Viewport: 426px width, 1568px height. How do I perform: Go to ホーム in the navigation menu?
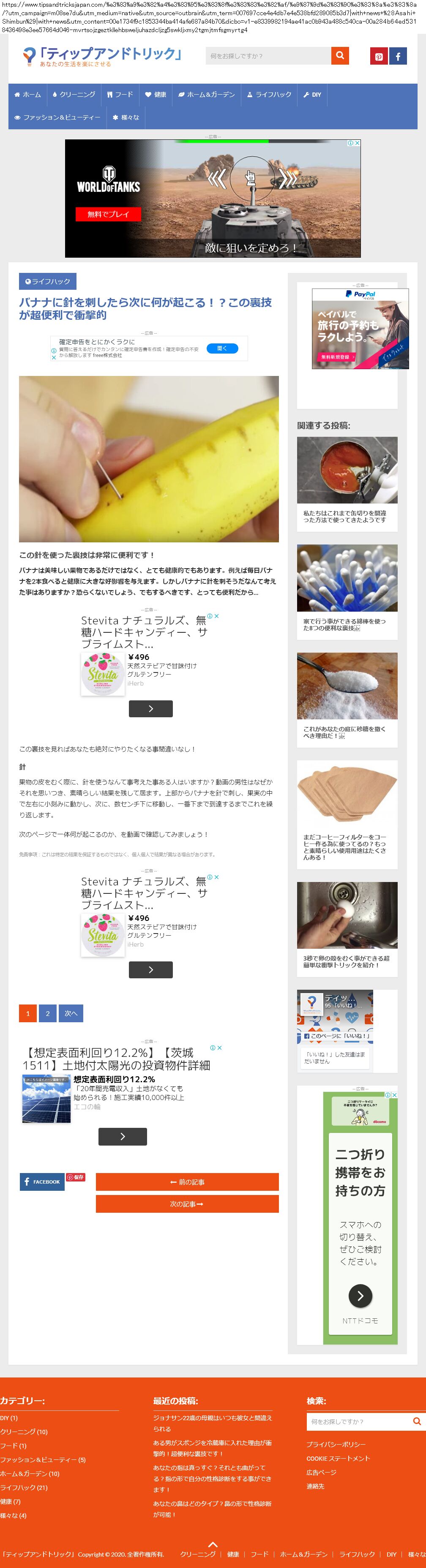pos(27,95)
